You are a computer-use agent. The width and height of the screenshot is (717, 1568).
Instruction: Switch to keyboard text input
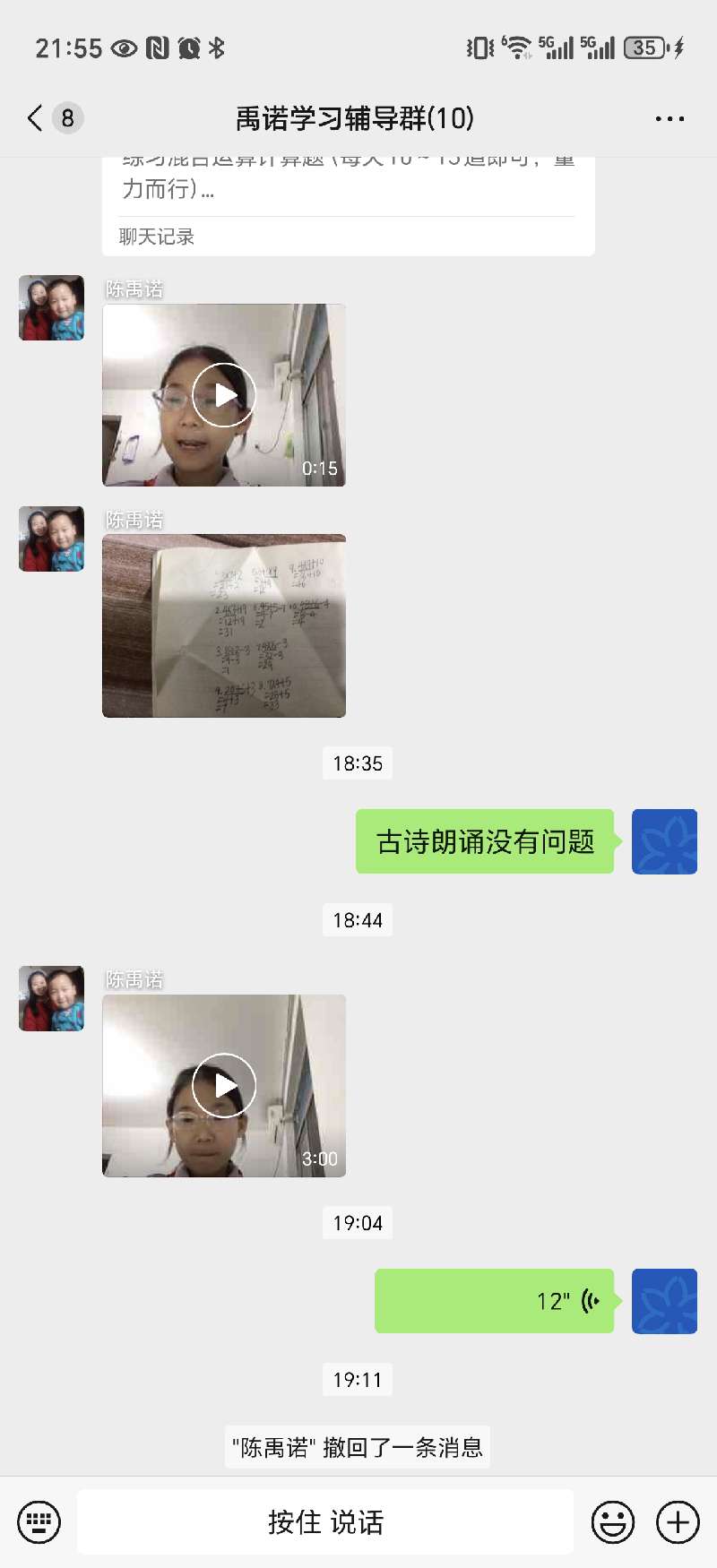pos(39,1521)
